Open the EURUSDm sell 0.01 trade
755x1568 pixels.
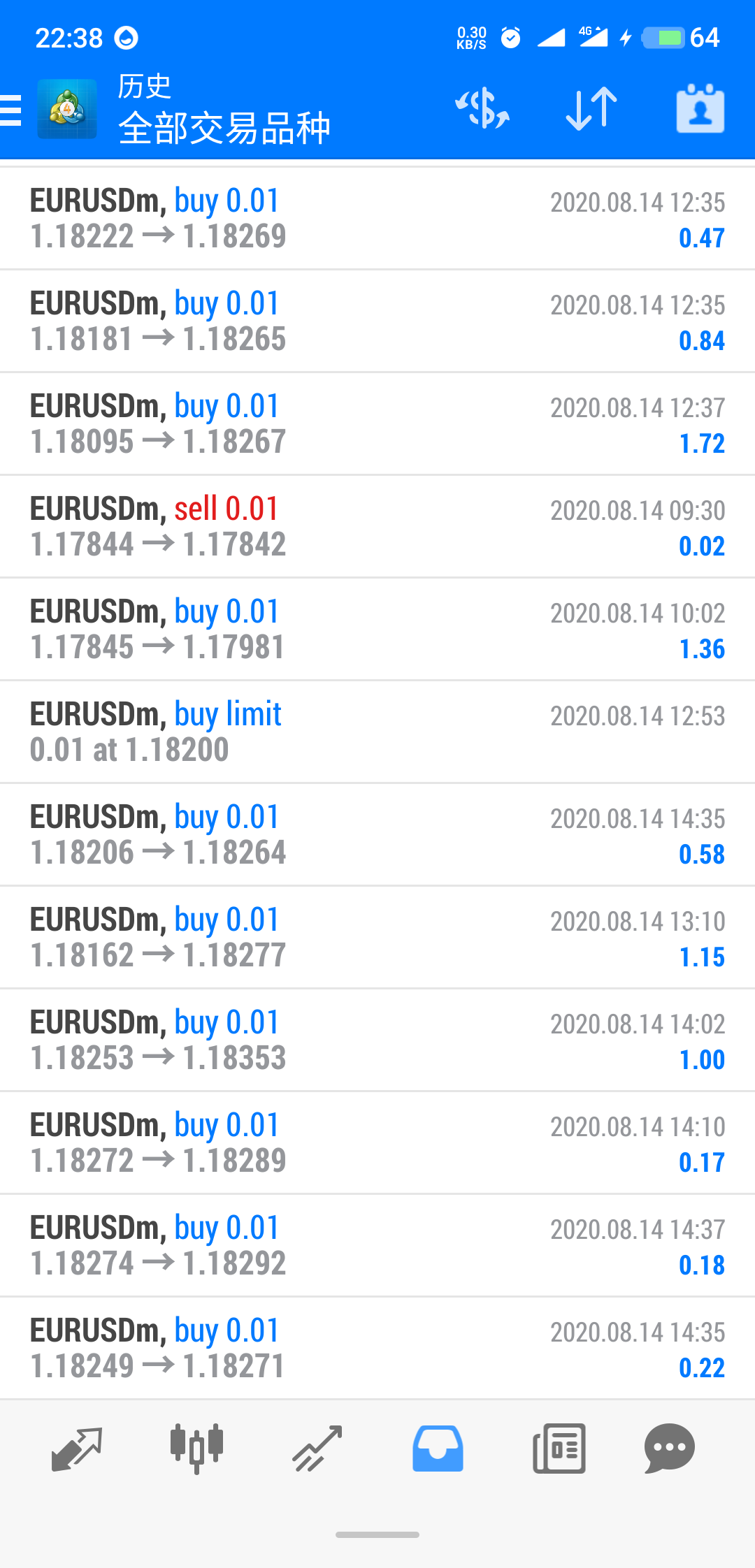tap(377, 526)
